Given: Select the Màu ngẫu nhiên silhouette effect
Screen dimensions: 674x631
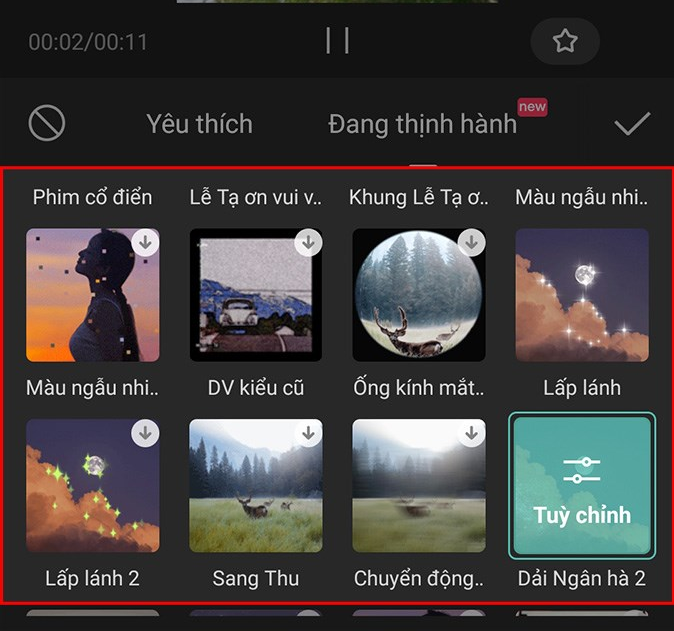Looking at the screenshot, I should [92, 295].
